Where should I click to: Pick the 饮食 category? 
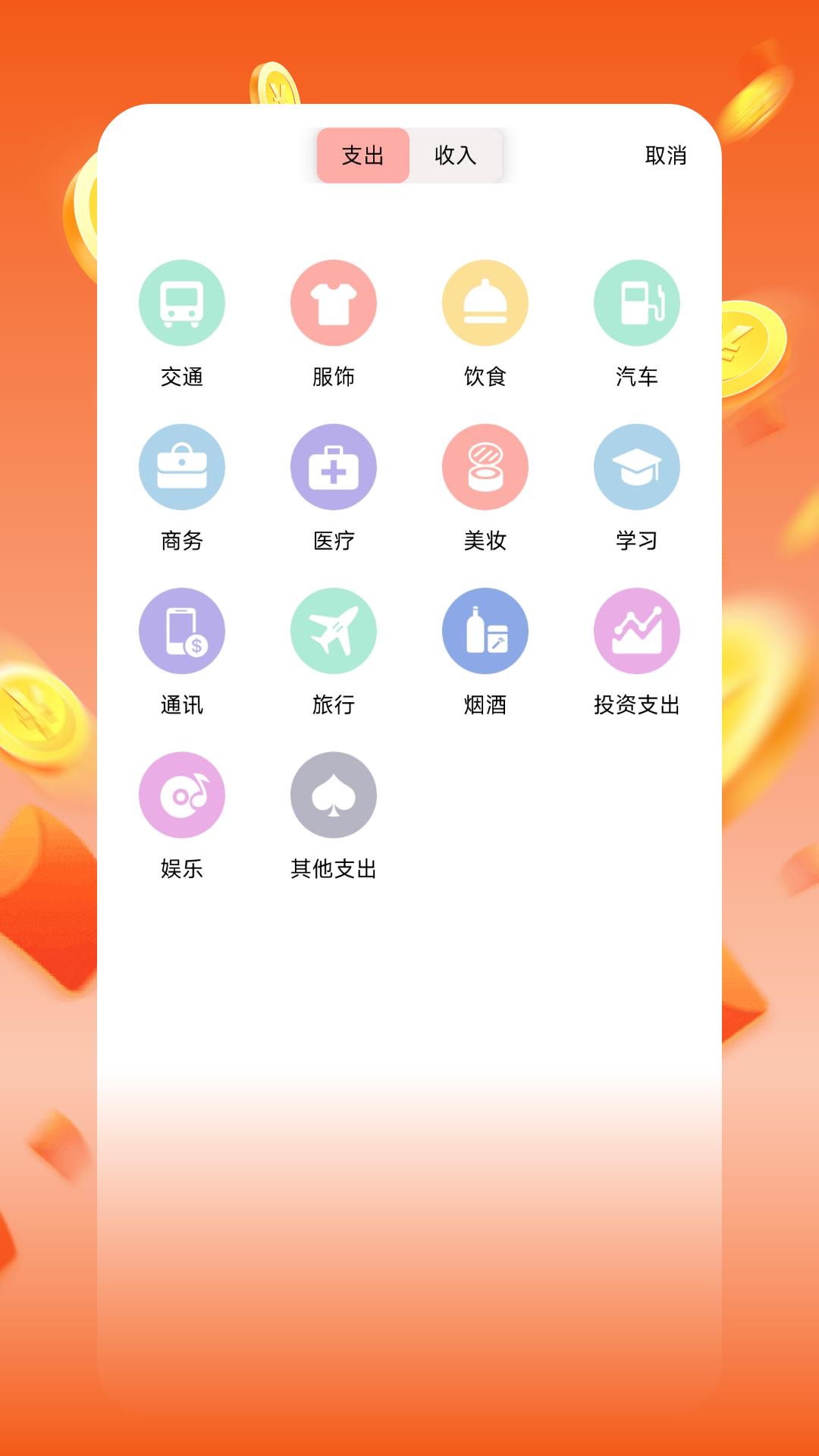485,303
